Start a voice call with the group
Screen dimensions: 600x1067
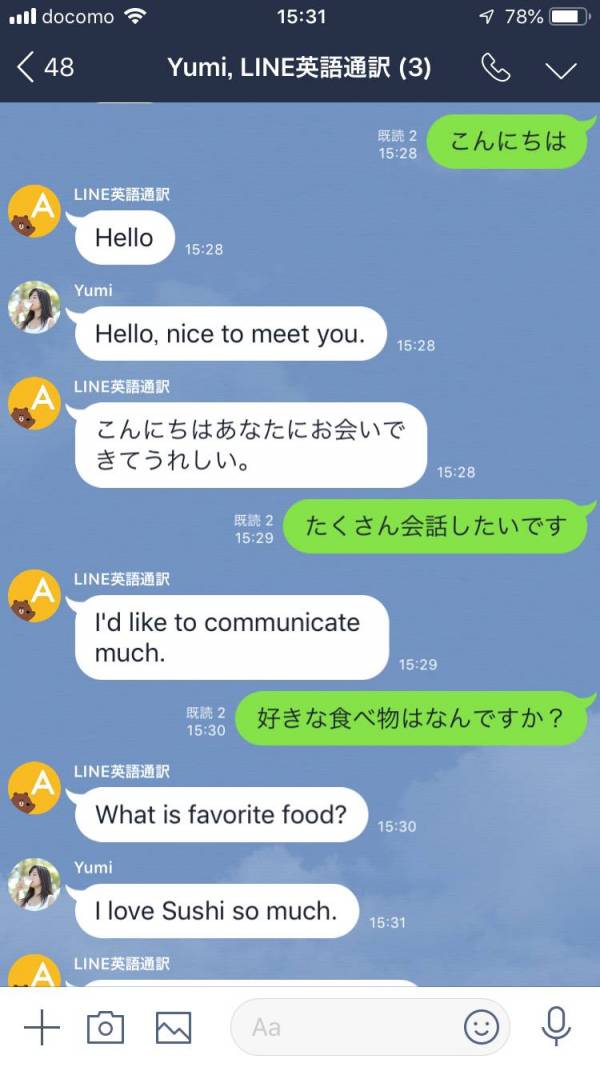[x=495, y=67]
